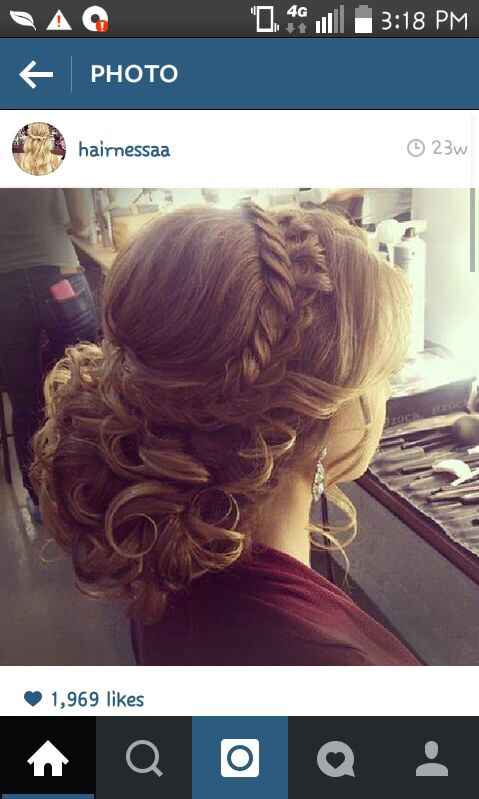Open the hairmessaa username link

pos(124,150)
